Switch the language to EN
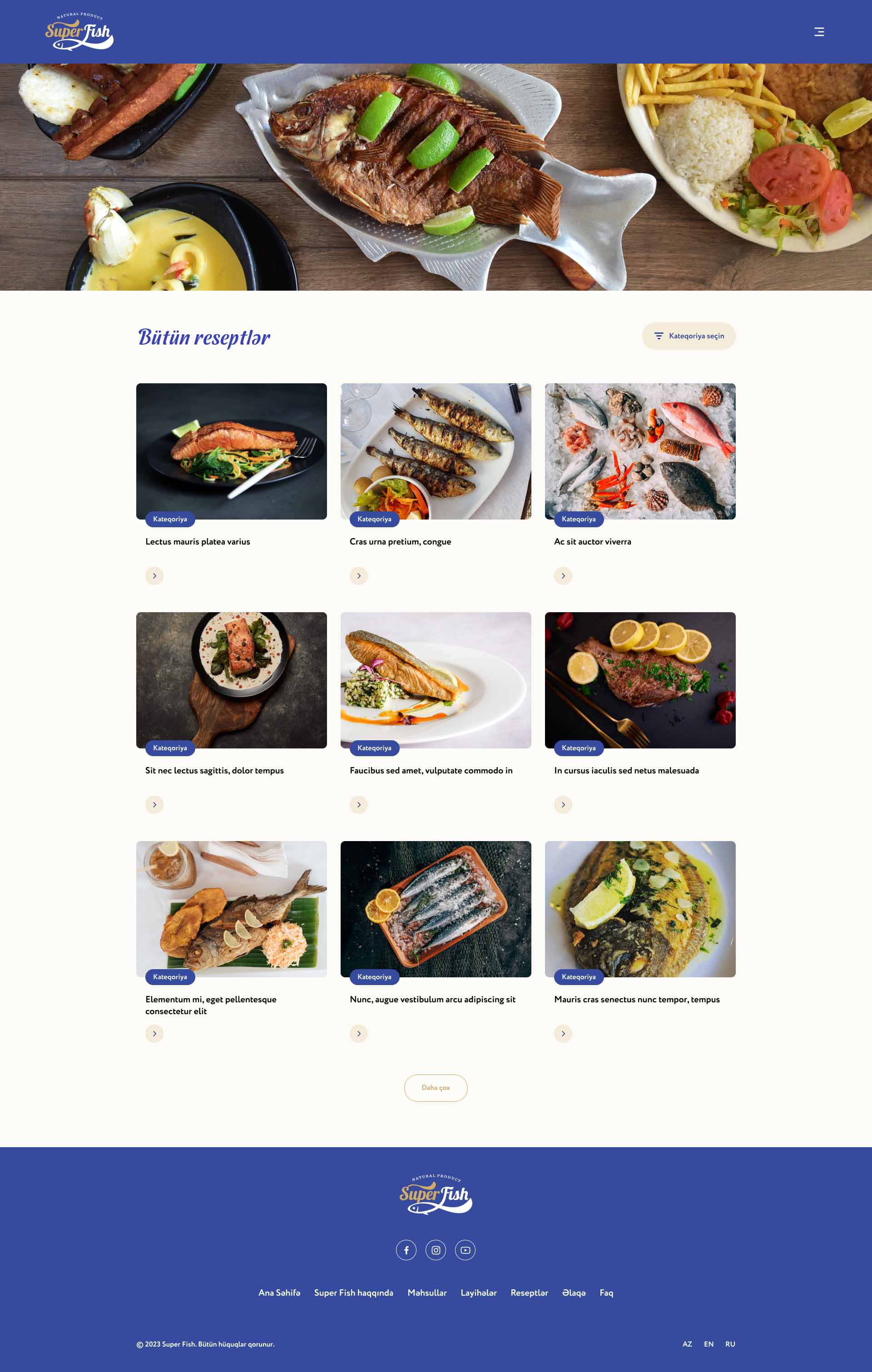The width and height of the screenshot is (872, 1372). coord(708,1344)
